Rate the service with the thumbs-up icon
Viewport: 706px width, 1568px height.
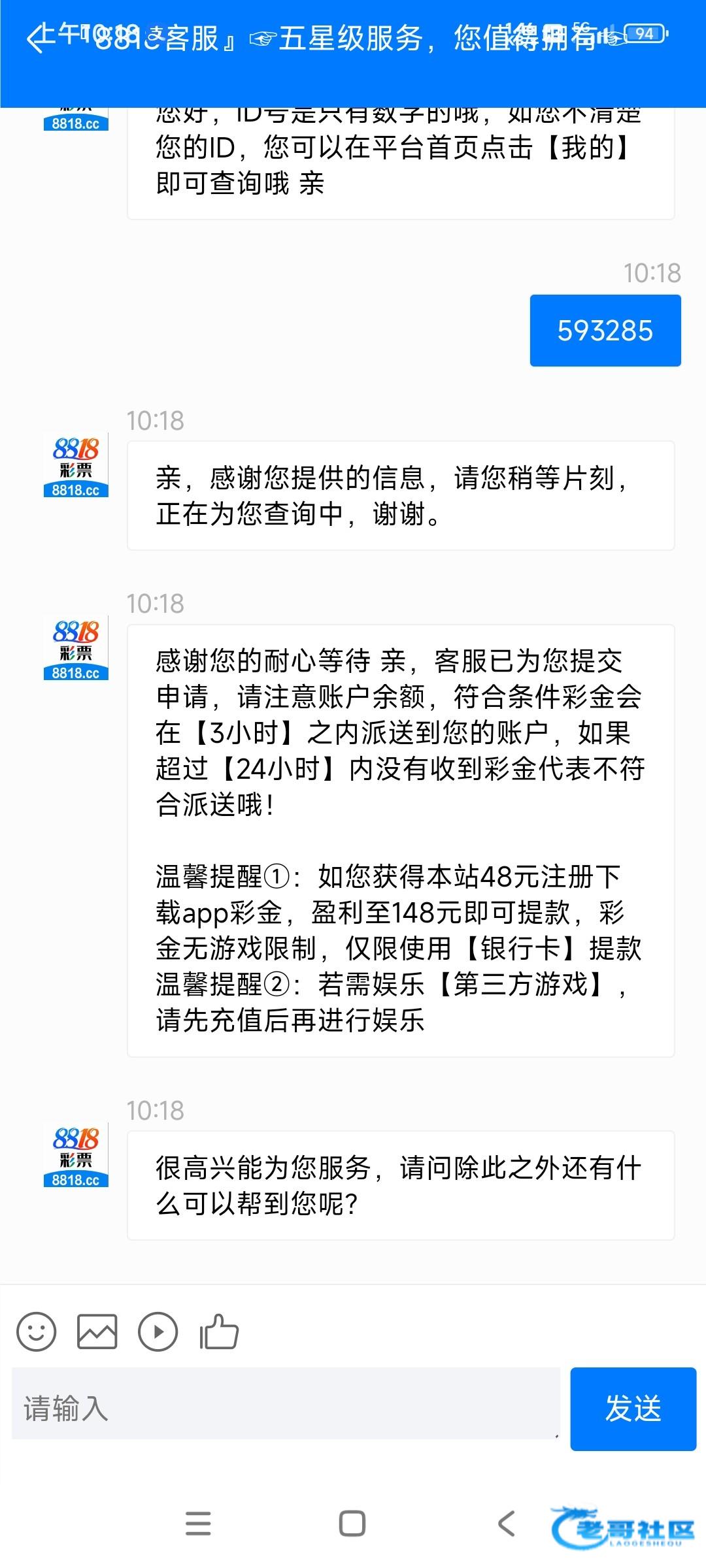pyautogui.click(x=219, y=1331)
